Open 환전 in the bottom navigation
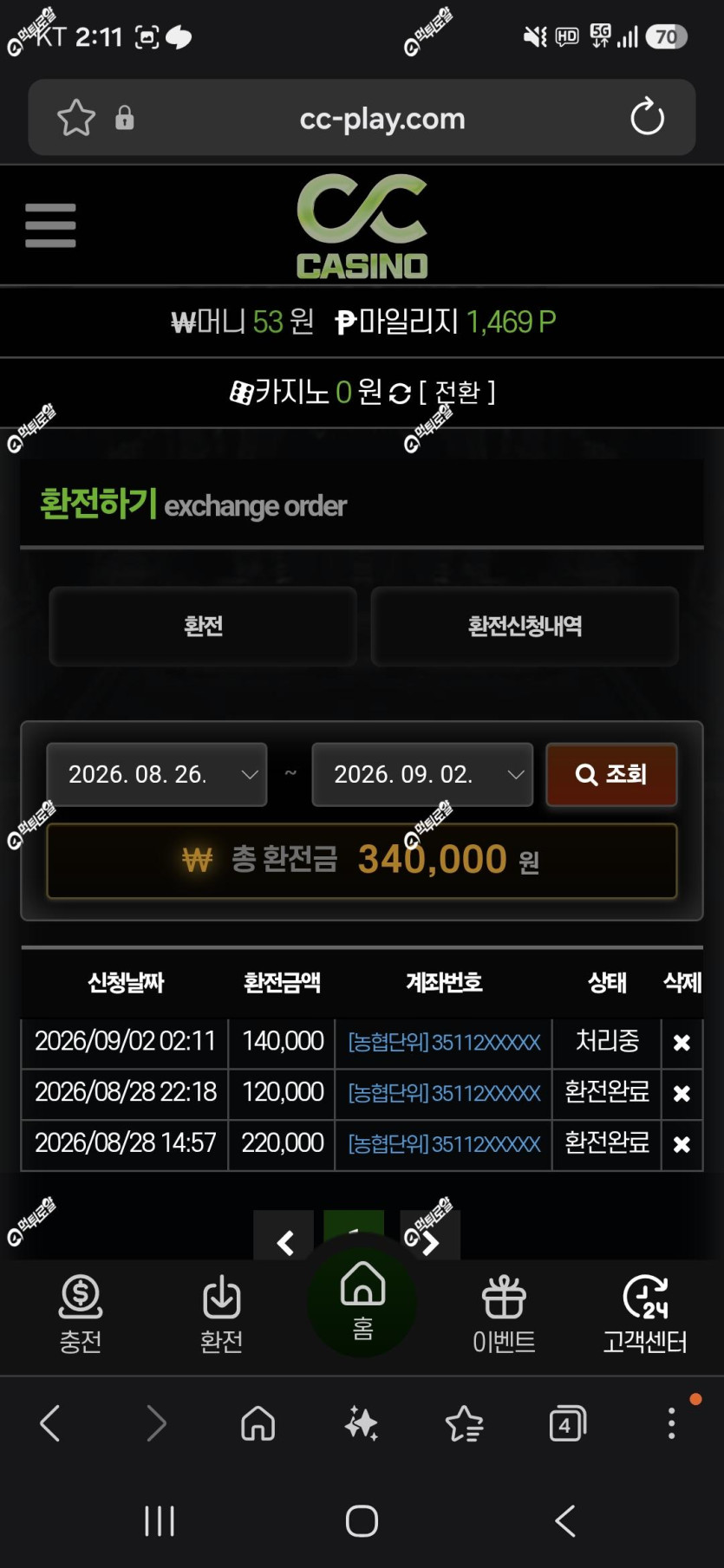The image size is (724, 1568). (221, 1315)
